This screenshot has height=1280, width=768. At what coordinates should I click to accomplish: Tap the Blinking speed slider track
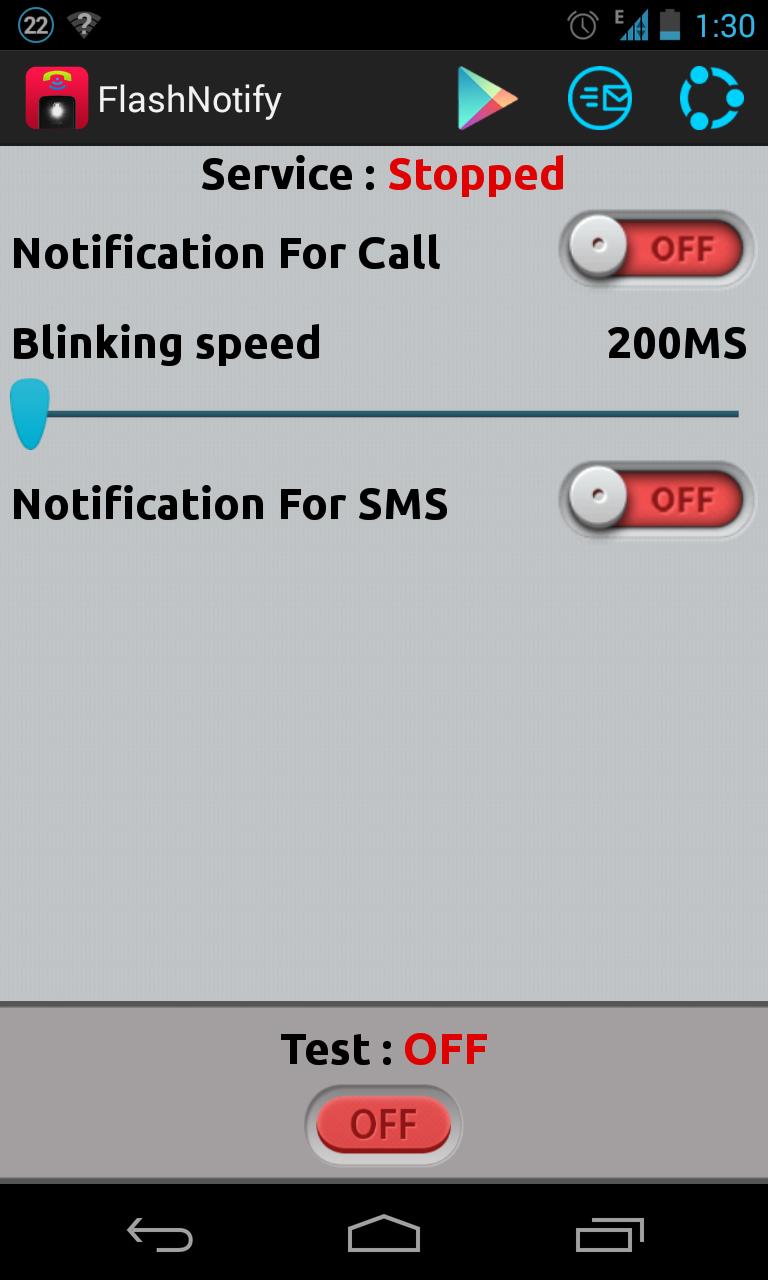point(390,413)
